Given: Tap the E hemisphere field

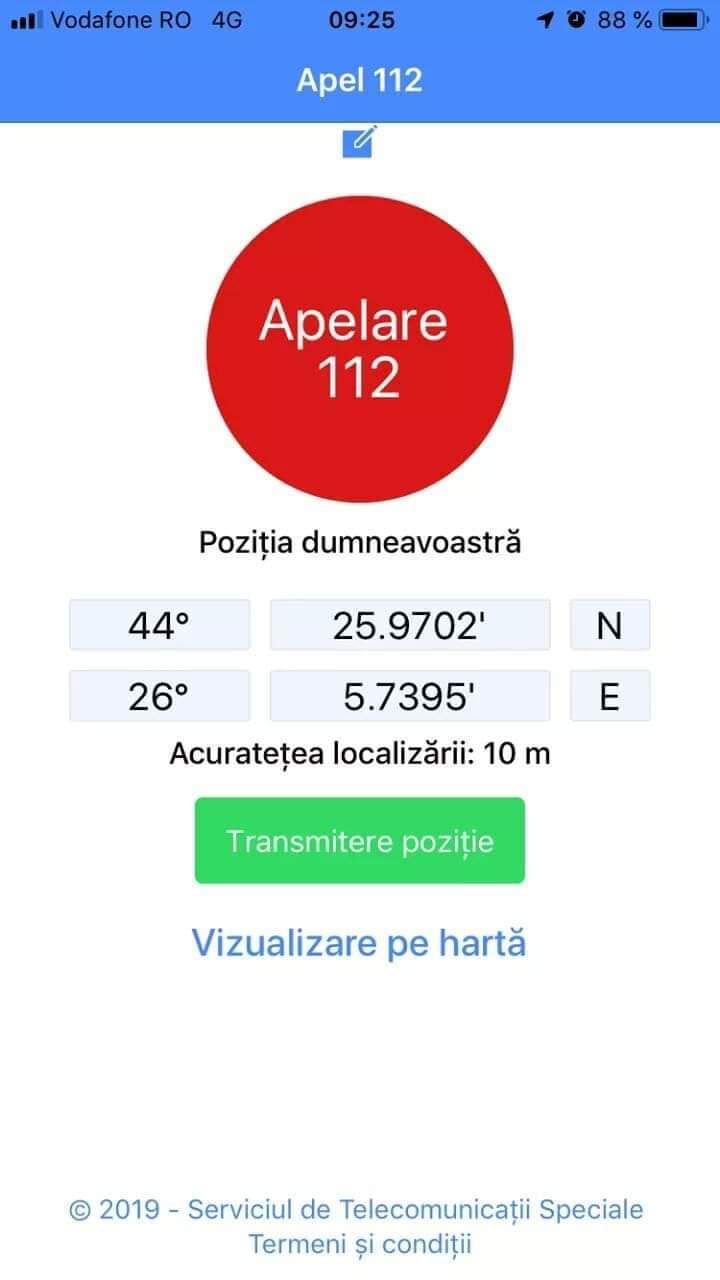Looking at the screenshot, I should (x=609, y=696).
